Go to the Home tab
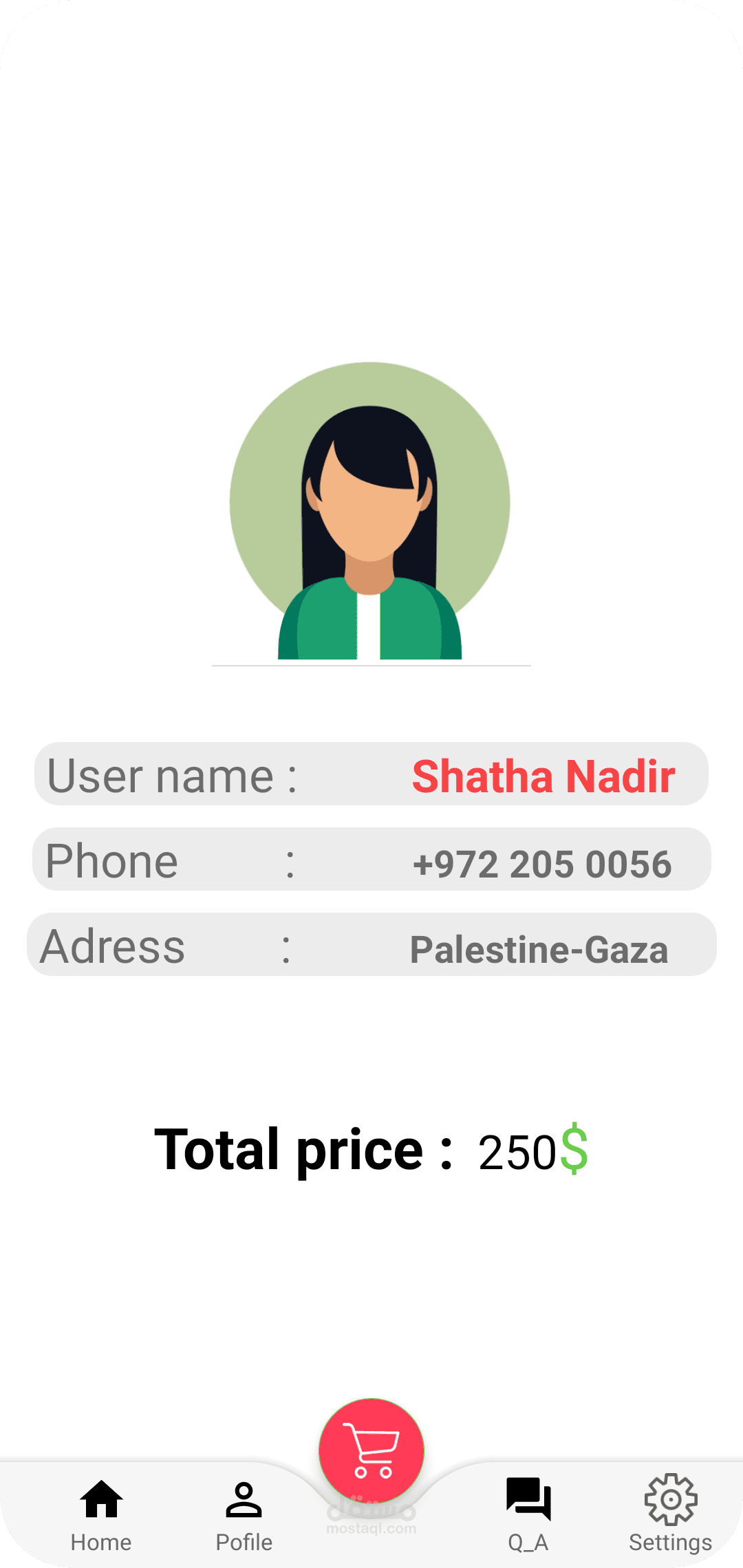This screenshot has height=1568, width=743. (101, 1513)
